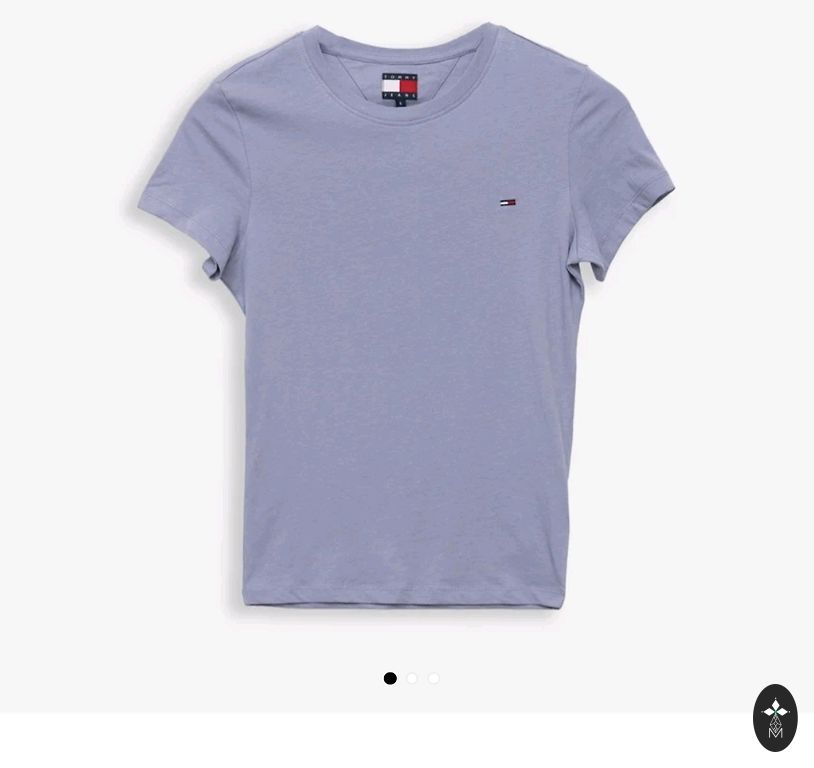Tap the black floating assistant button
The image size is (814, 768).
[775, 717]
